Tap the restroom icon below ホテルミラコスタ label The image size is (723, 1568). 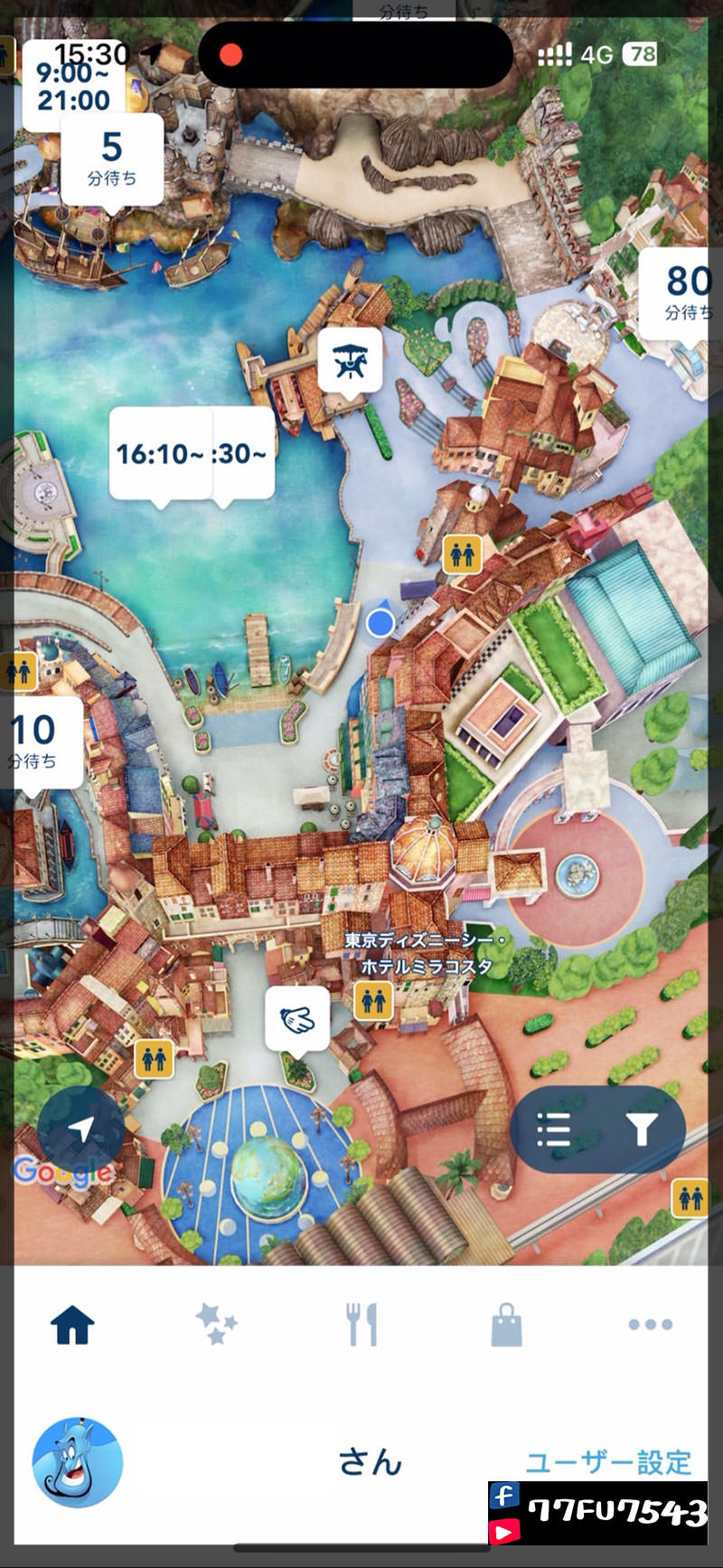coord(373,1000)
